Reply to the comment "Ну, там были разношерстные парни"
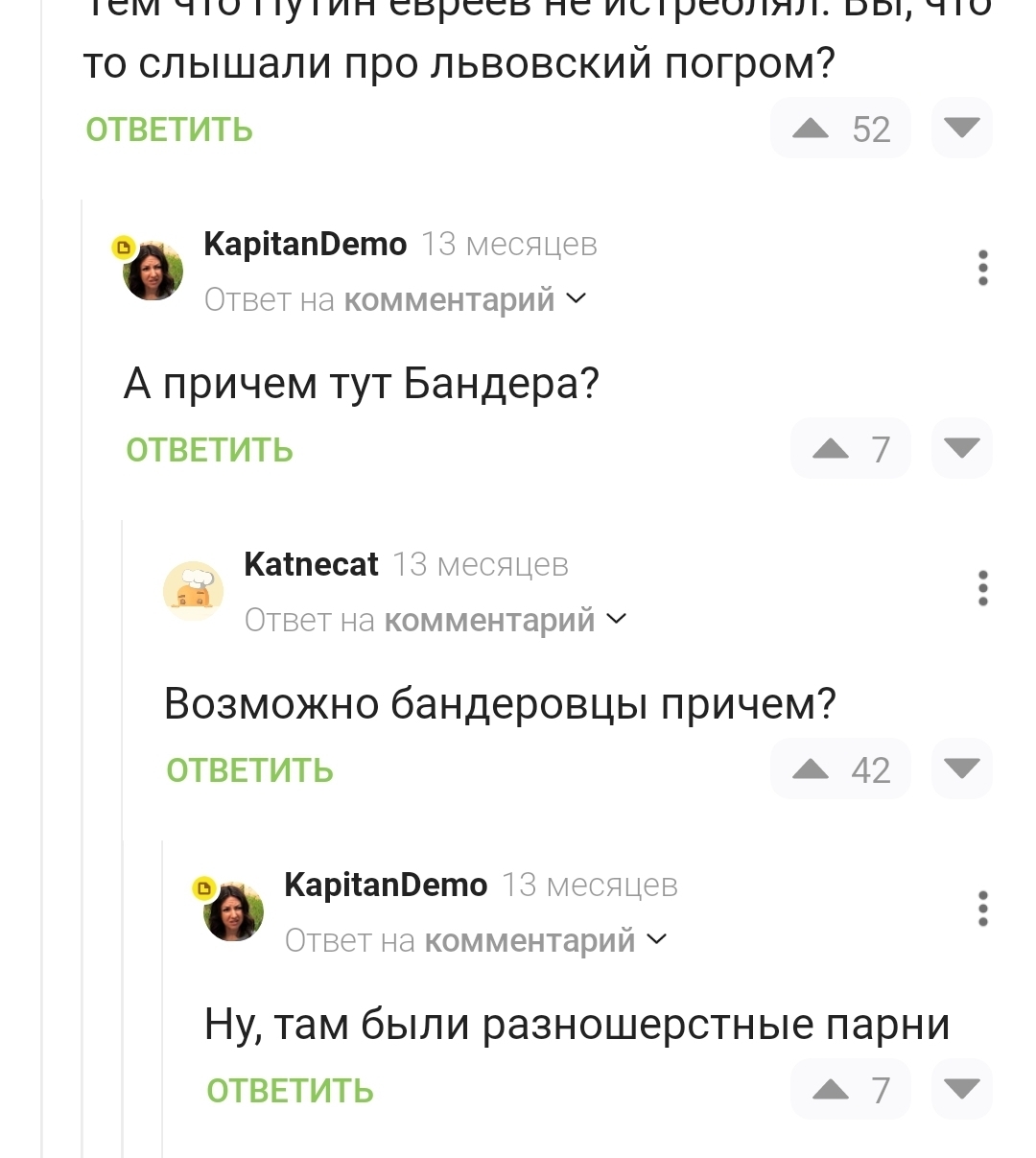Image resolution: width=1036 pixels, height=1158 pixels. (x=290, y=1091)
